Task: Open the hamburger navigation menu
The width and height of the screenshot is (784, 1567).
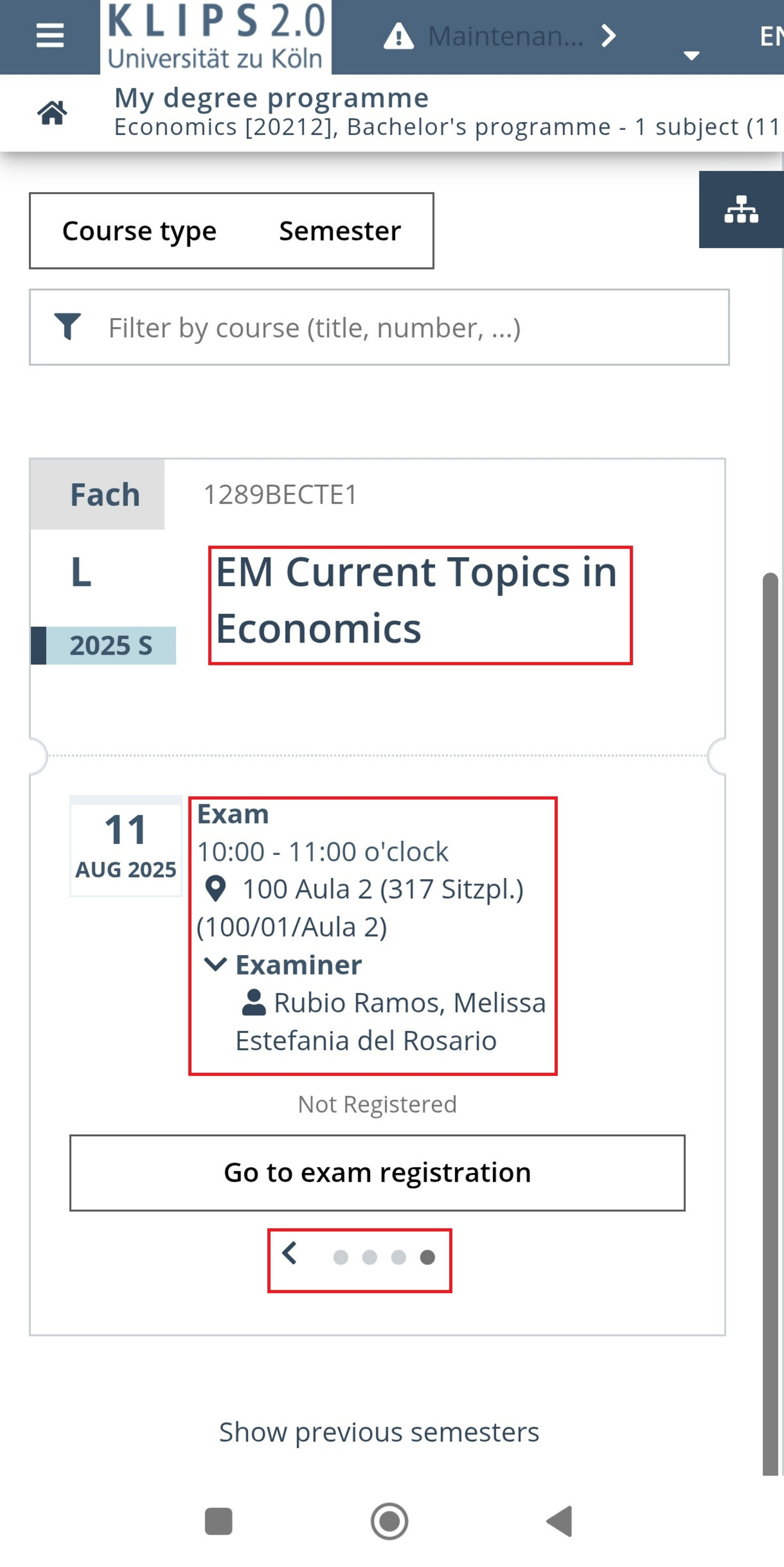Action: click(x=50, y=36)
